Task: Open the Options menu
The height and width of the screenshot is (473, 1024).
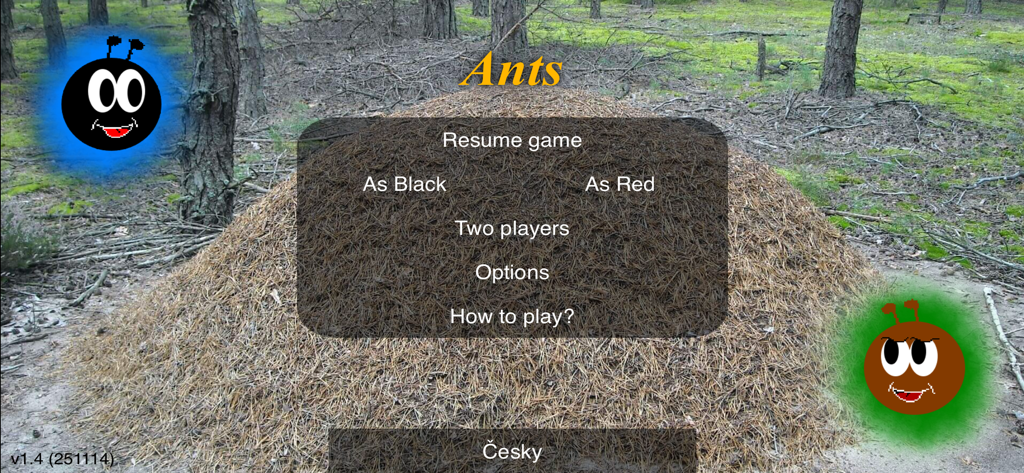Action: coord(512,272)
